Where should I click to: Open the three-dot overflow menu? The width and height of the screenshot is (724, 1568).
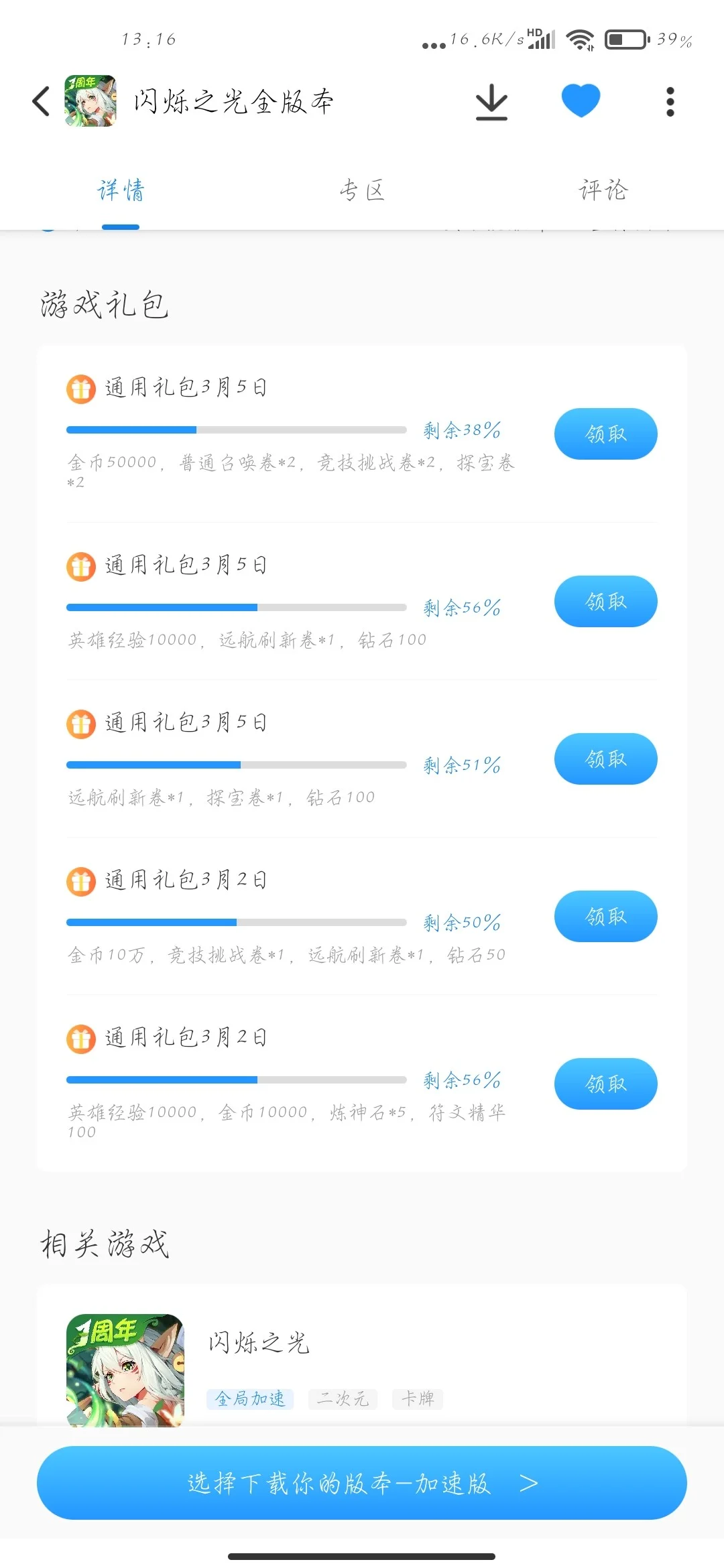[670, 102]
